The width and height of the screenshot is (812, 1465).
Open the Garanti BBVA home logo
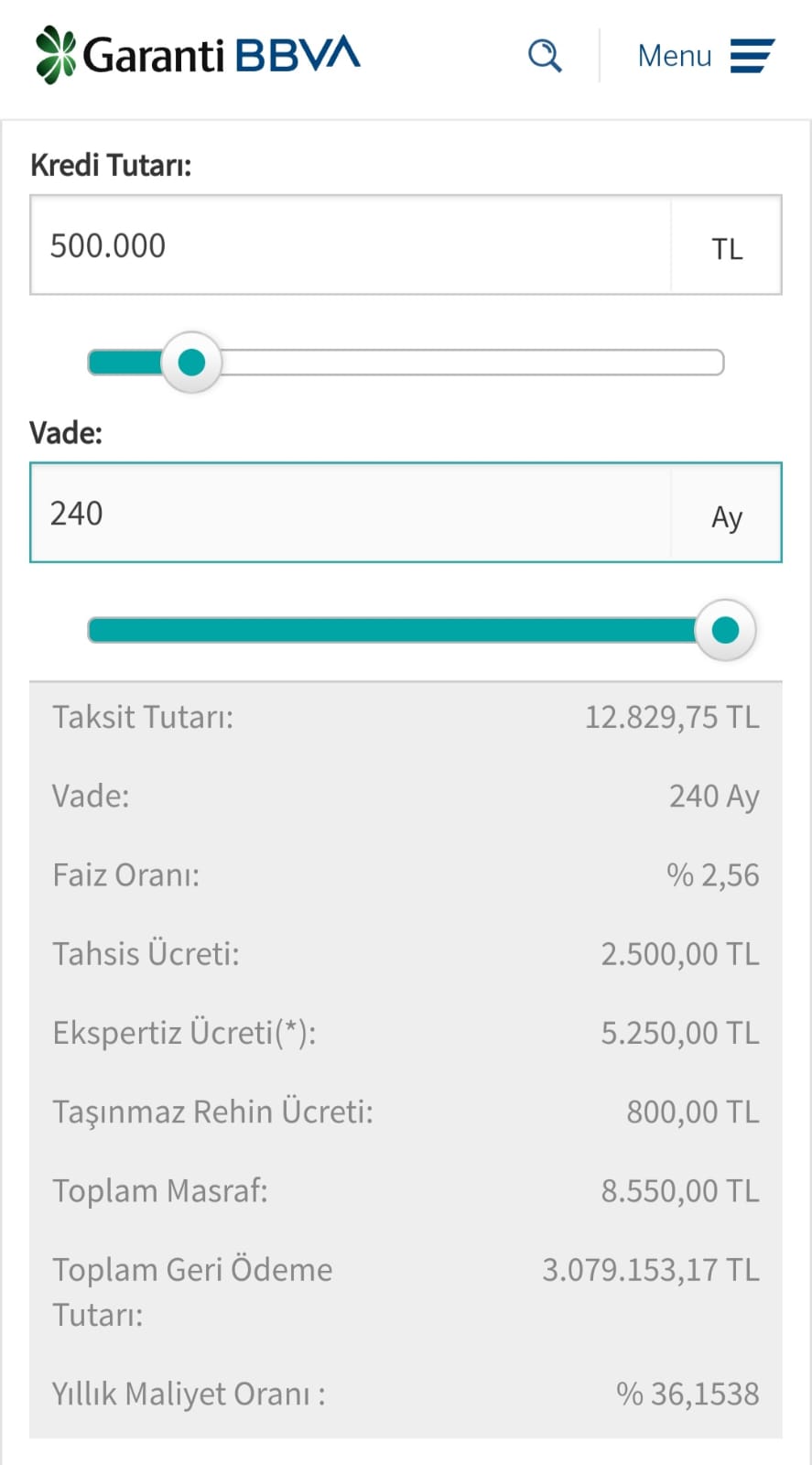point(198,55)
